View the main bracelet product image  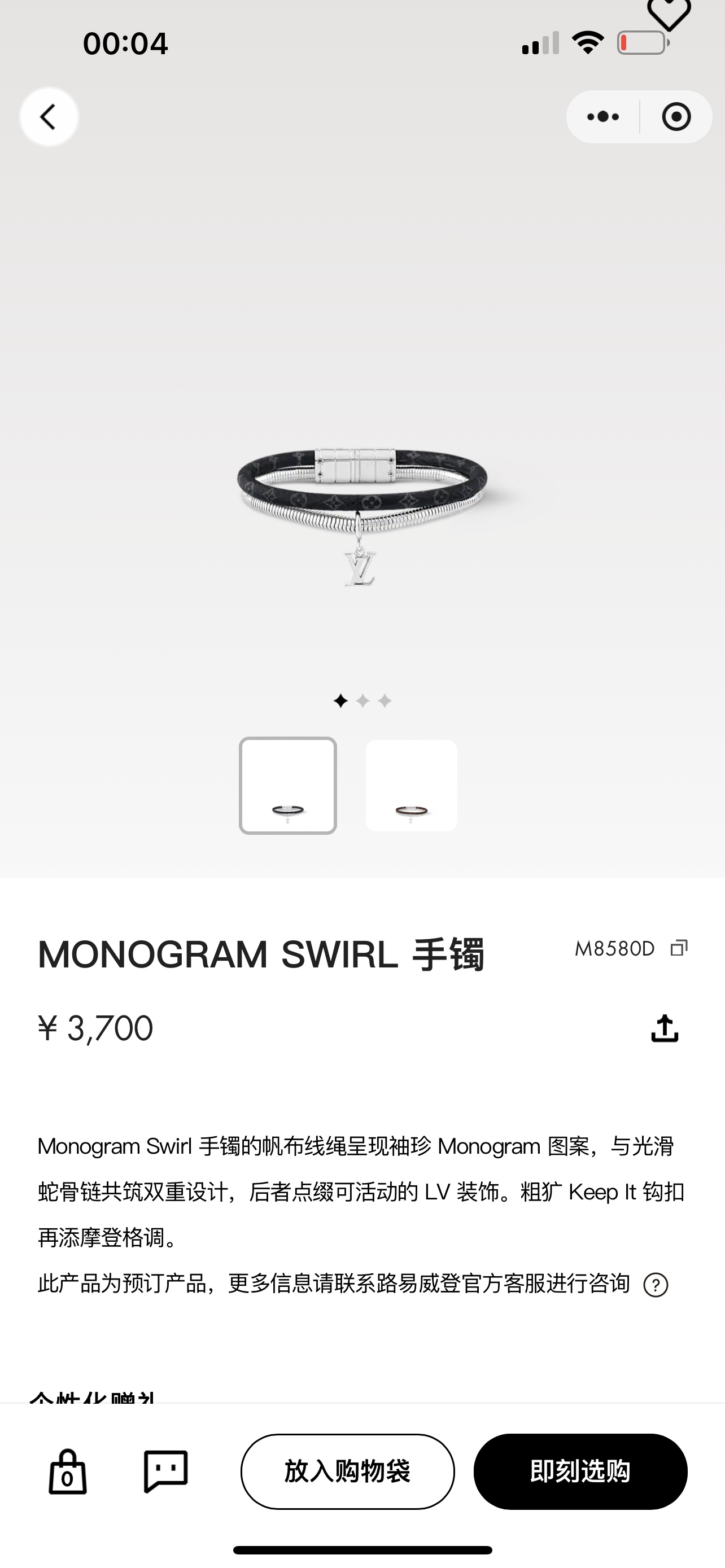click(x=362, y=511)
